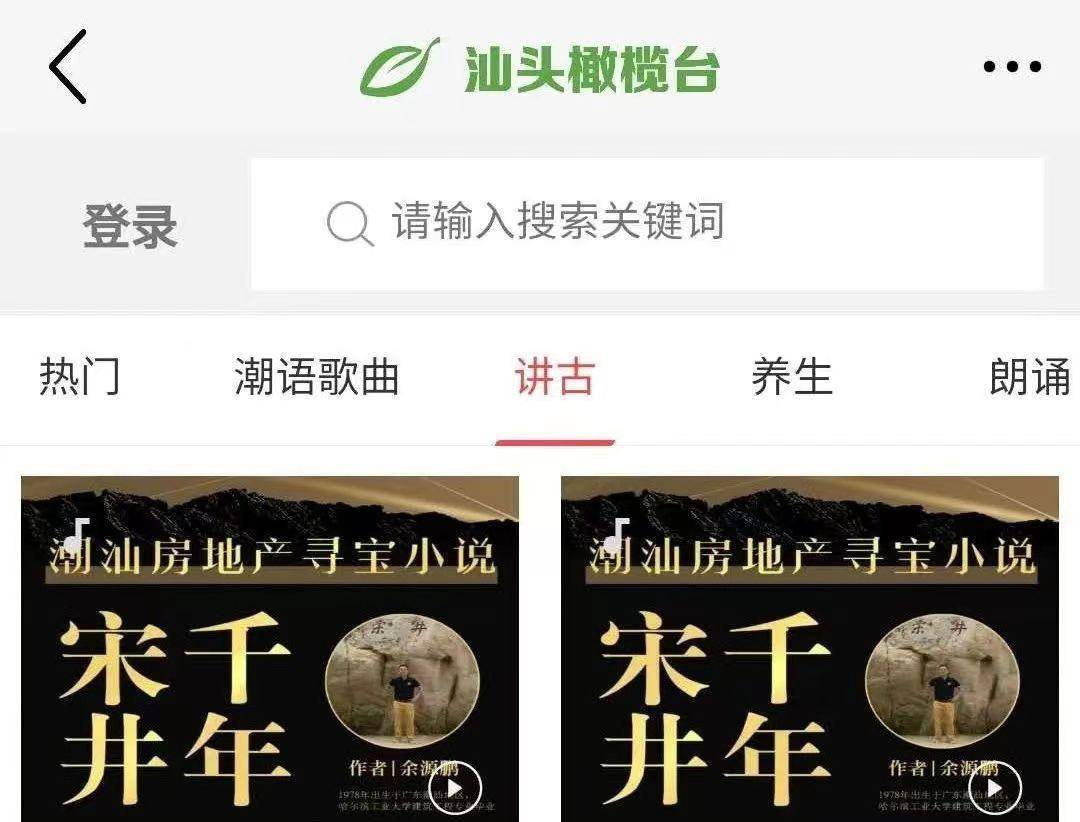Focus the 请输入搜索关键词 search box
The width and height of the screenshot is (1080, 822).
pyautogui.click(x=646, y=224)
